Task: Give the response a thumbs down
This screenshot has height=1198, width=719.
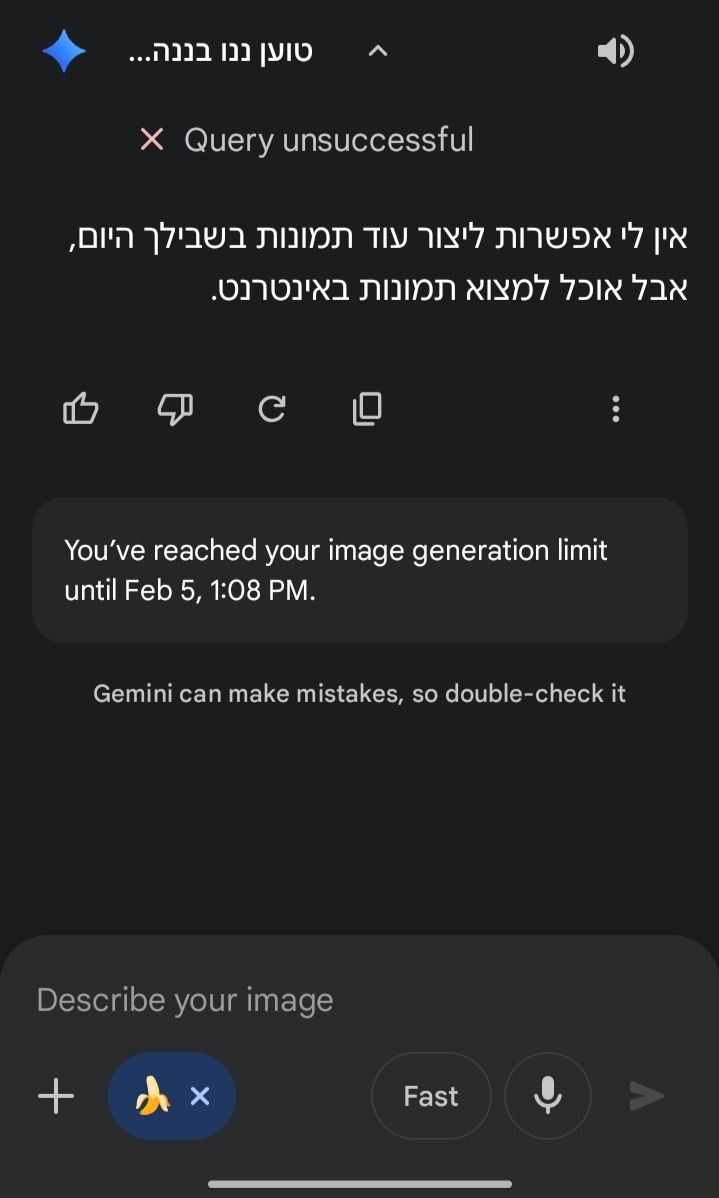Action: tap(176, 408)
